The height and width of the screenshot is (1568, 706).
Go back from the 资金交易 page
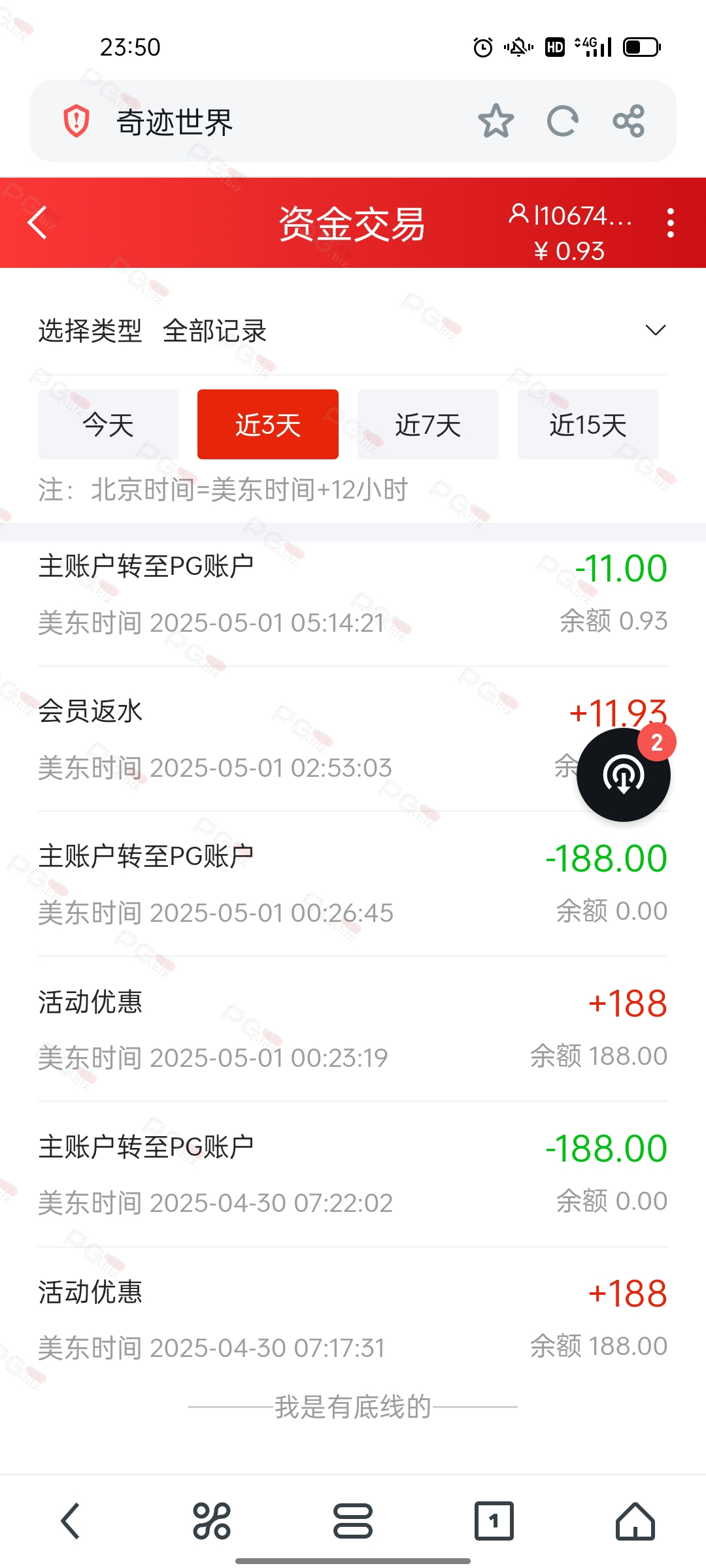pos(38,223)
